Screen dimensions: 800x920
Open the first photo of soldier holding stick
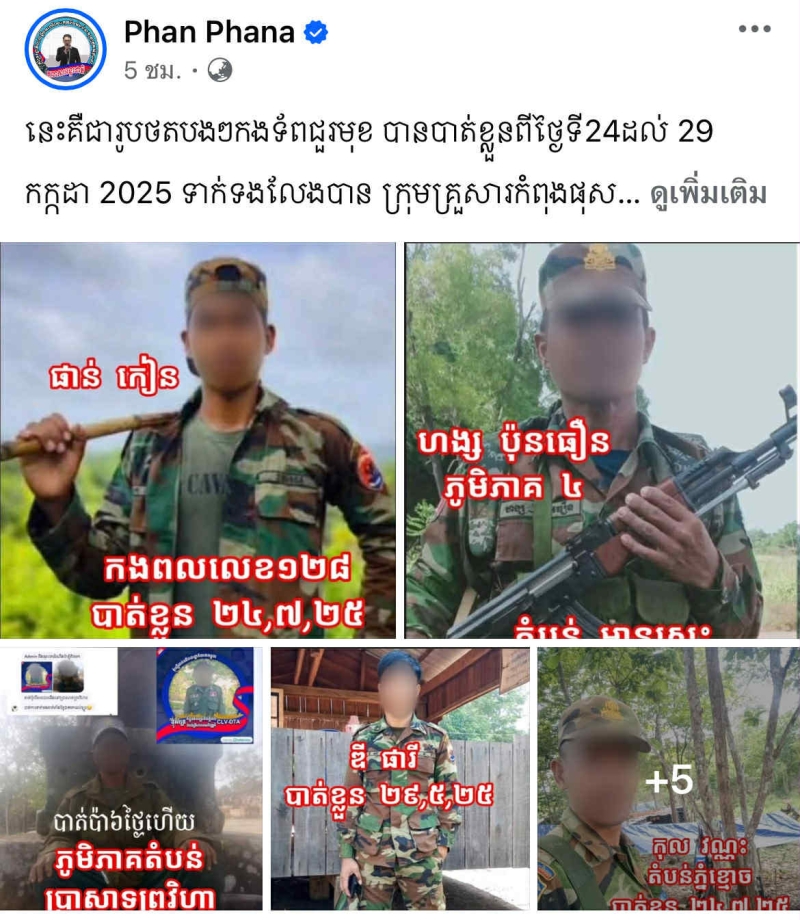(x=198, y=440)
